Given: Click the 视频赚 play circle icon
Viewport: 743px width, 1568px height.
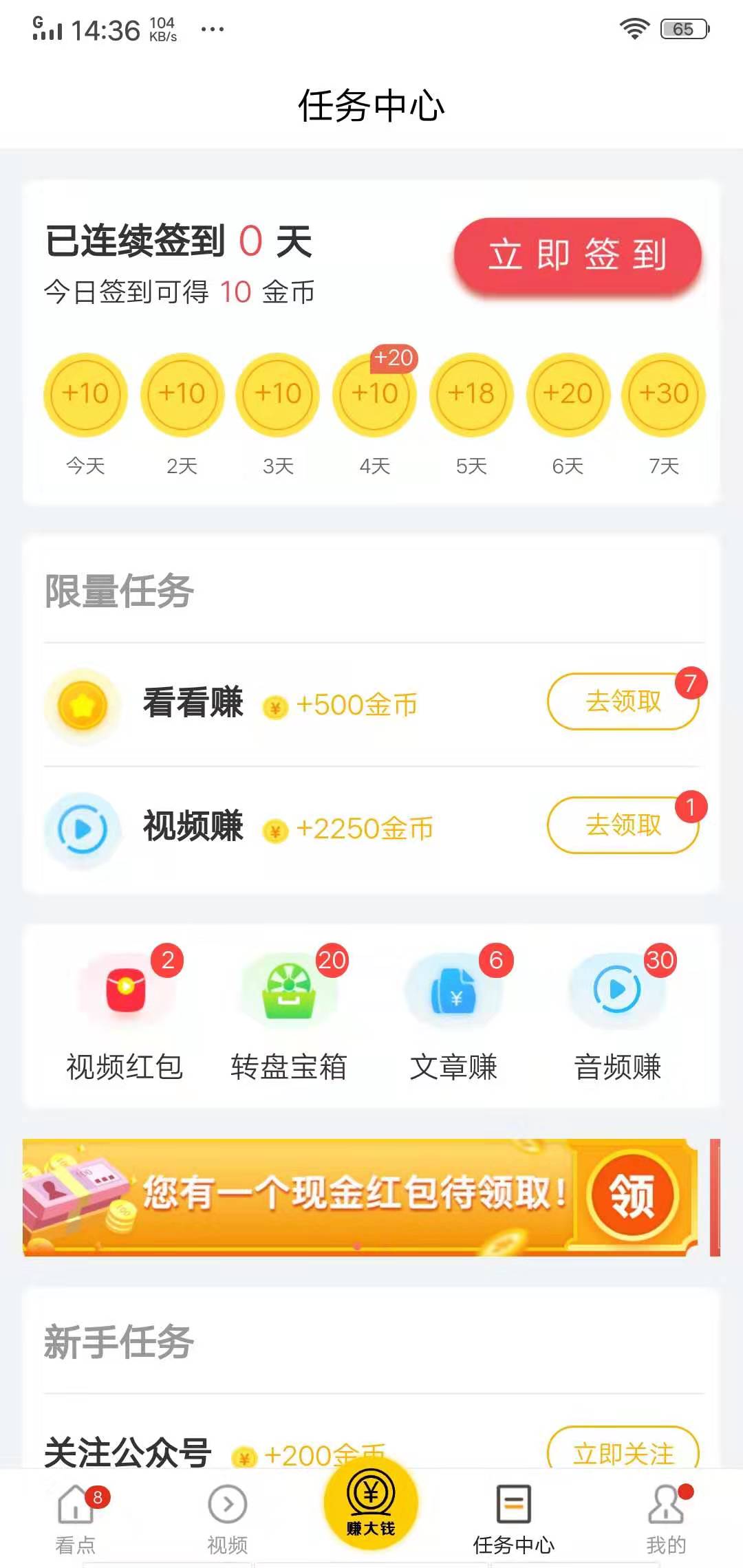Looking at the screenshot, I should point(83,829).
